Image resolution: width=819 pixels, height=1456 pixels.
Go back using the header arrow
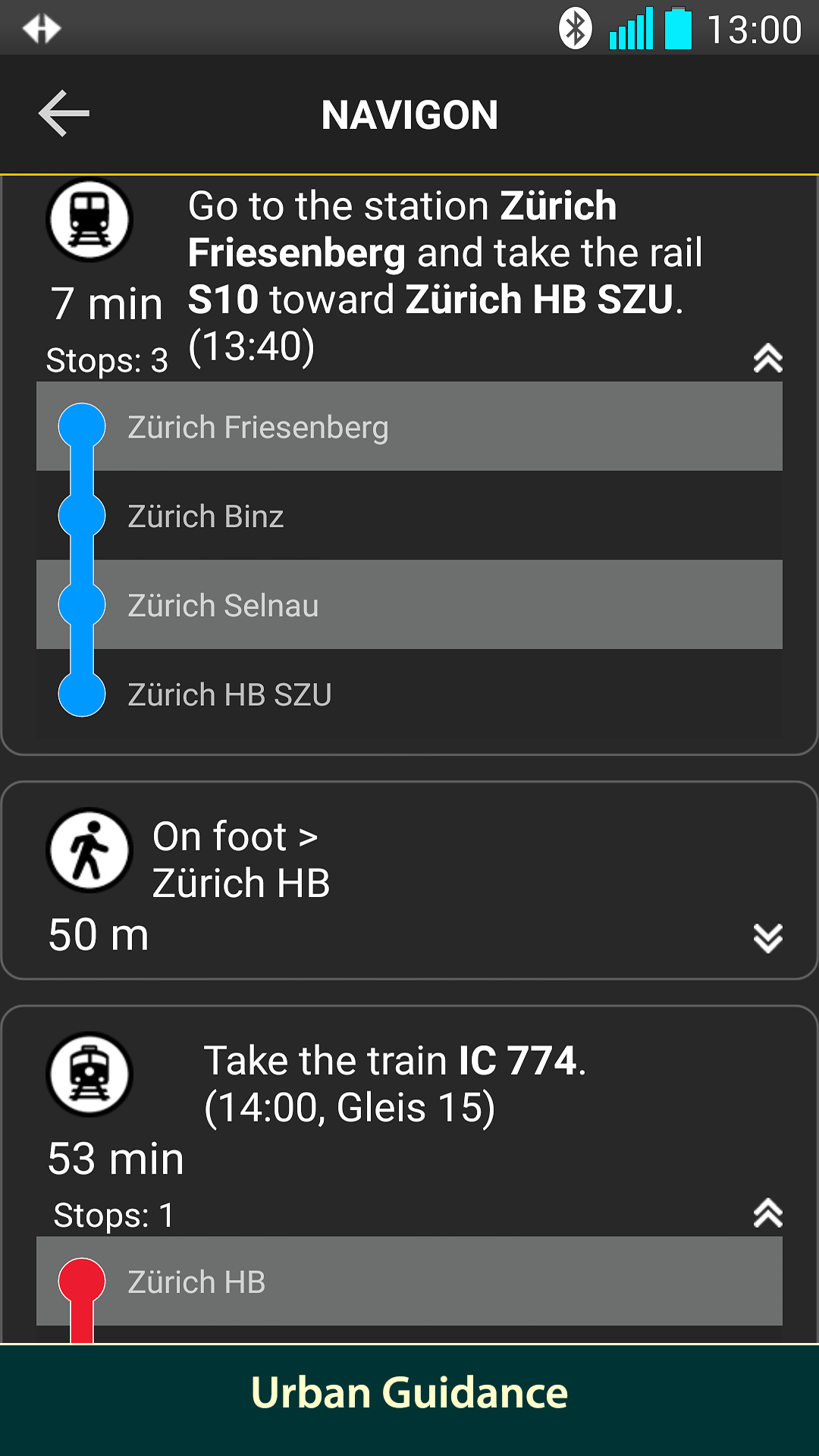64,114
